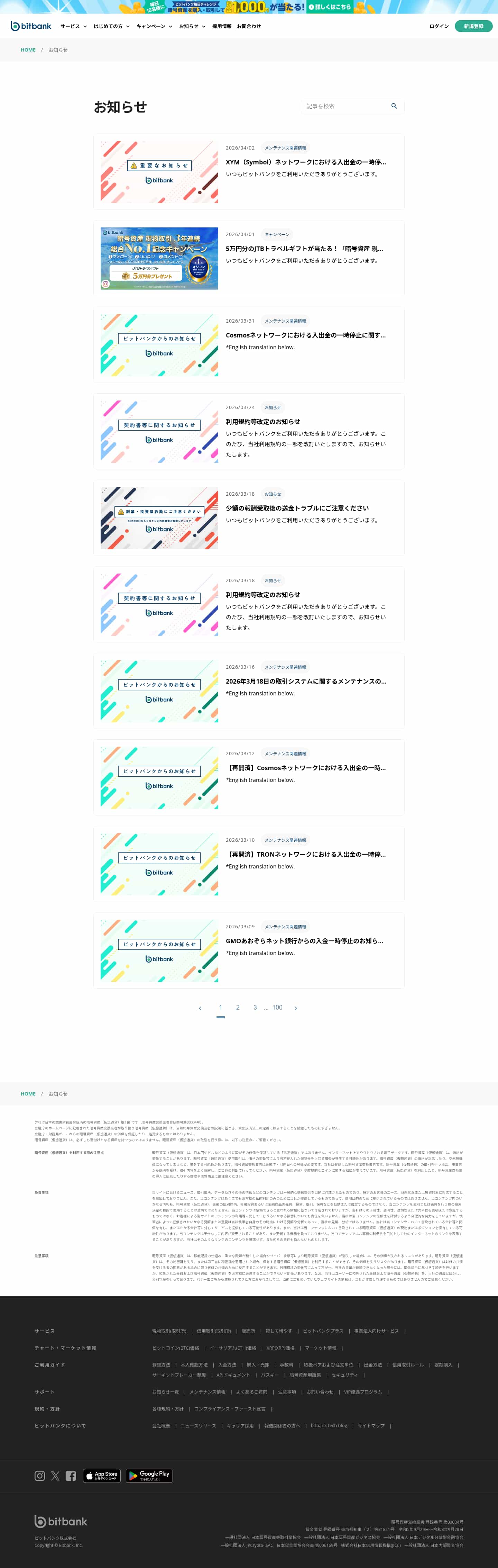The width and height of the screenshot is (498, 1568).
Task: Open bitbank's Instagram profile
Action: pyautogui.click(x=39, y=1476)
